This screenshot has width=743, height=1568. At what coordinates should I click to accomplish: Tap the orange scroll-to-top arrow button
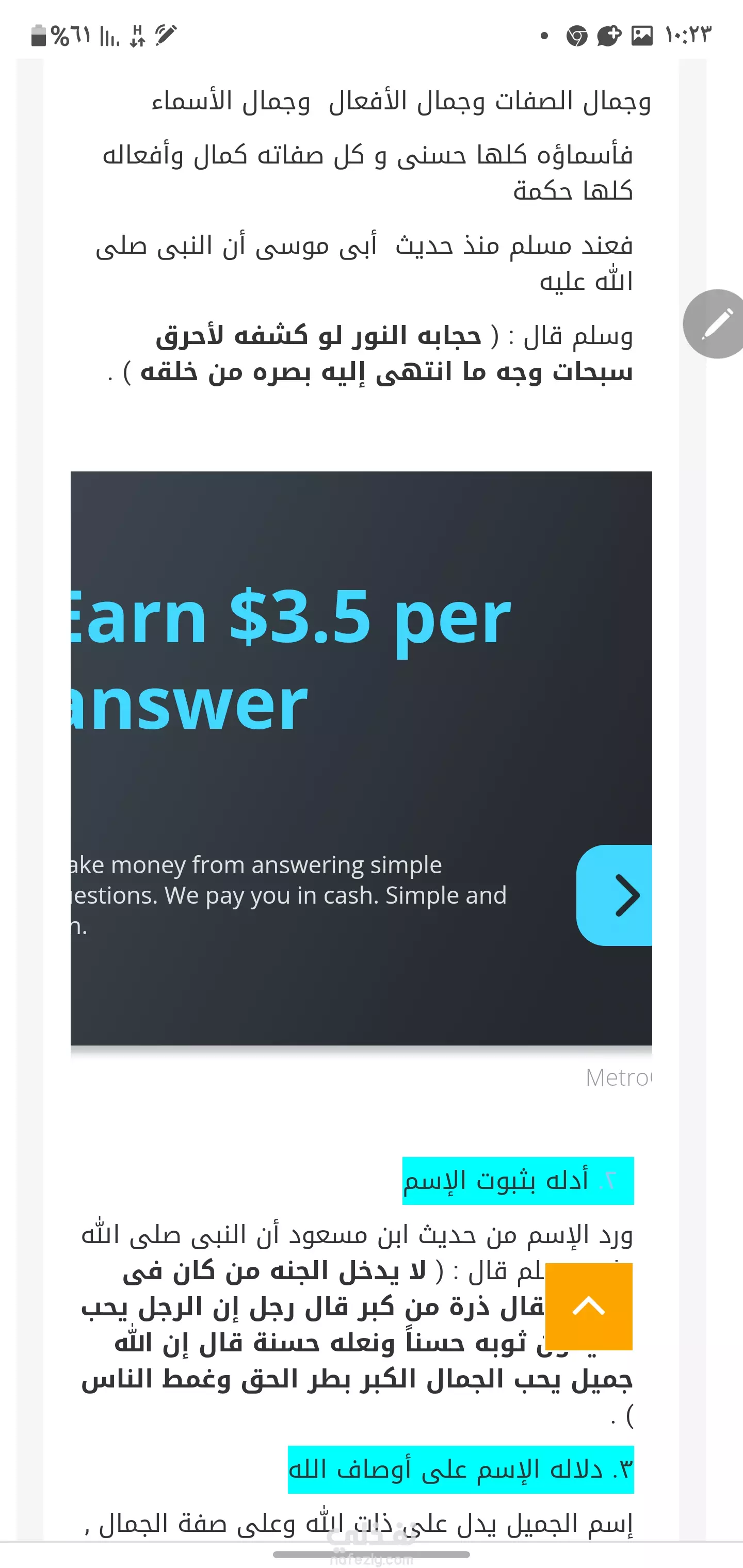[588, 1306]
